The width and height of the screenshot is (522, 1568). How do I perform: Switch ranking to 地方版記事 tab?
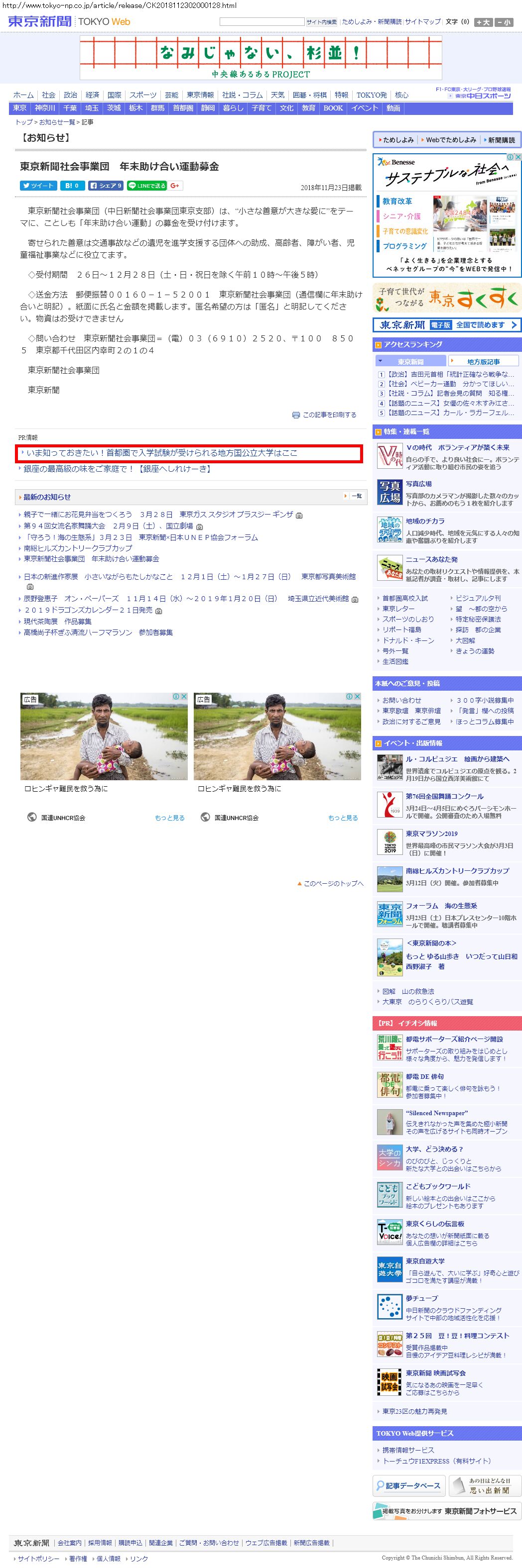click(x=484, y=361)
